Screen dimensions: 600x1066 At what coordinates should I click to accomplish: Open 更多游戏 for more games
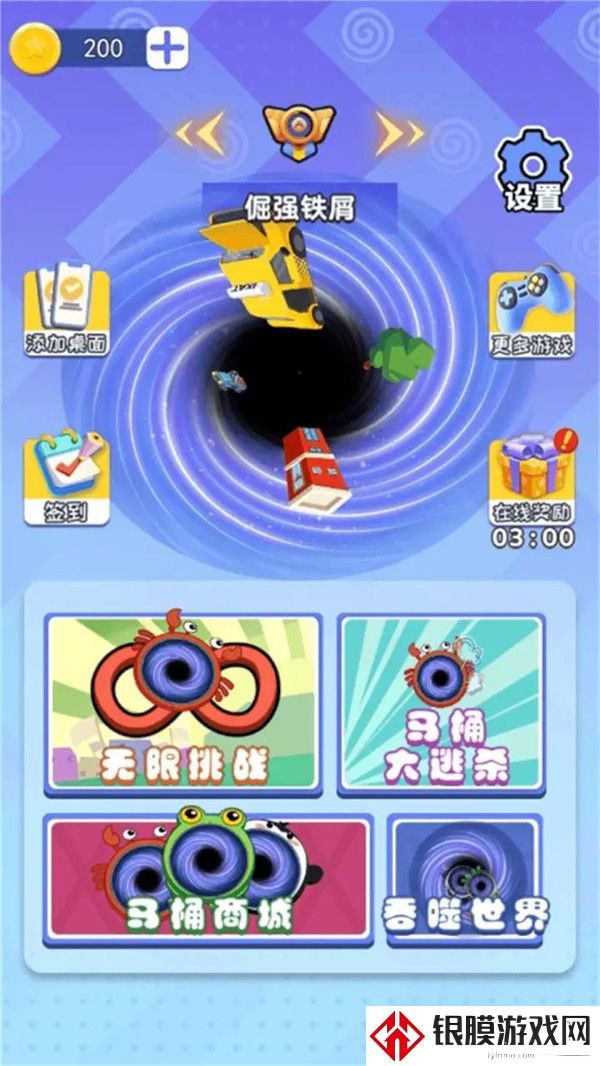pyautogui.click(x=531, y=311)
